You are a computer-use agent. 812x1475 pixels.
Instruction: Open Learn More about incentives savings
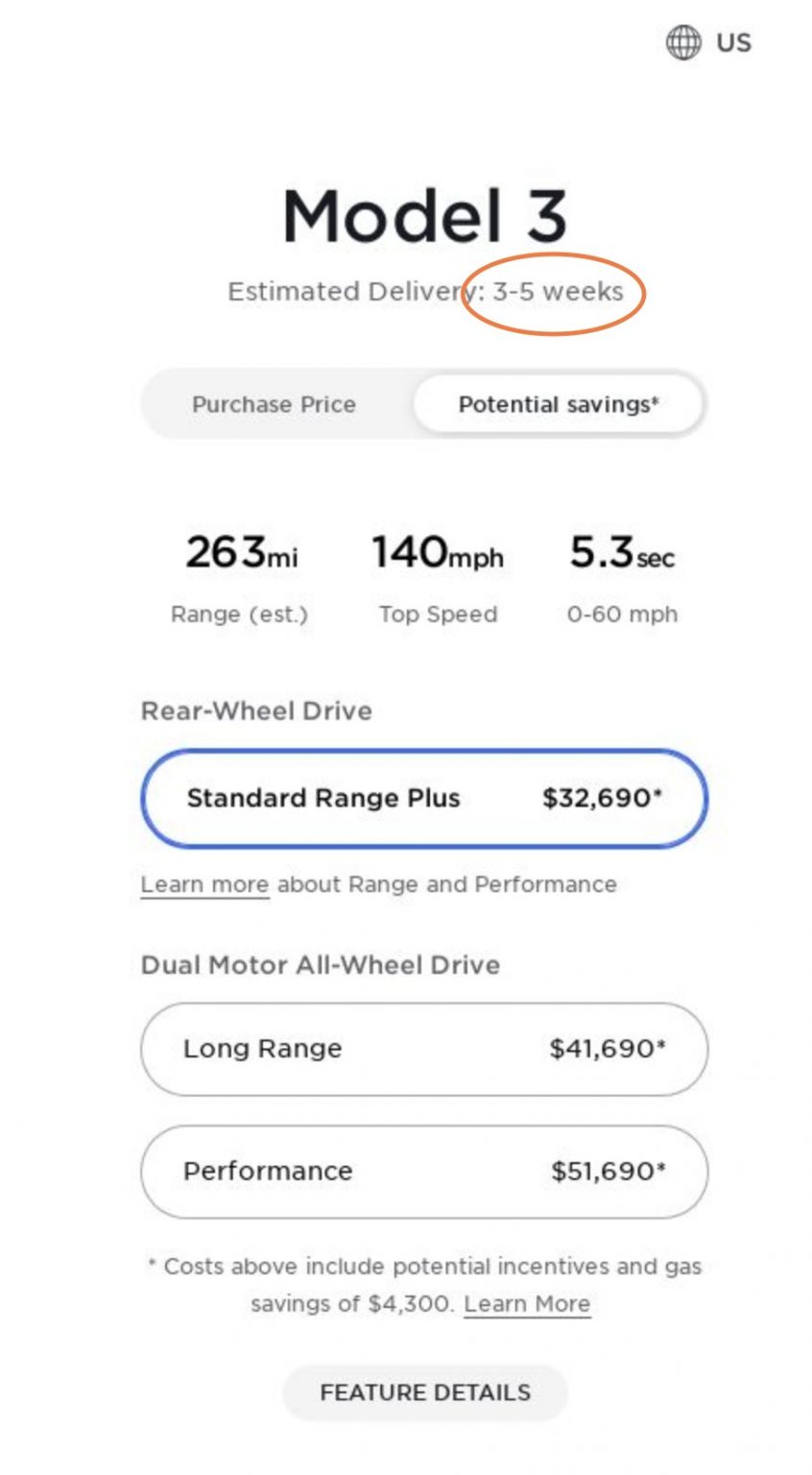[527, 1304]
